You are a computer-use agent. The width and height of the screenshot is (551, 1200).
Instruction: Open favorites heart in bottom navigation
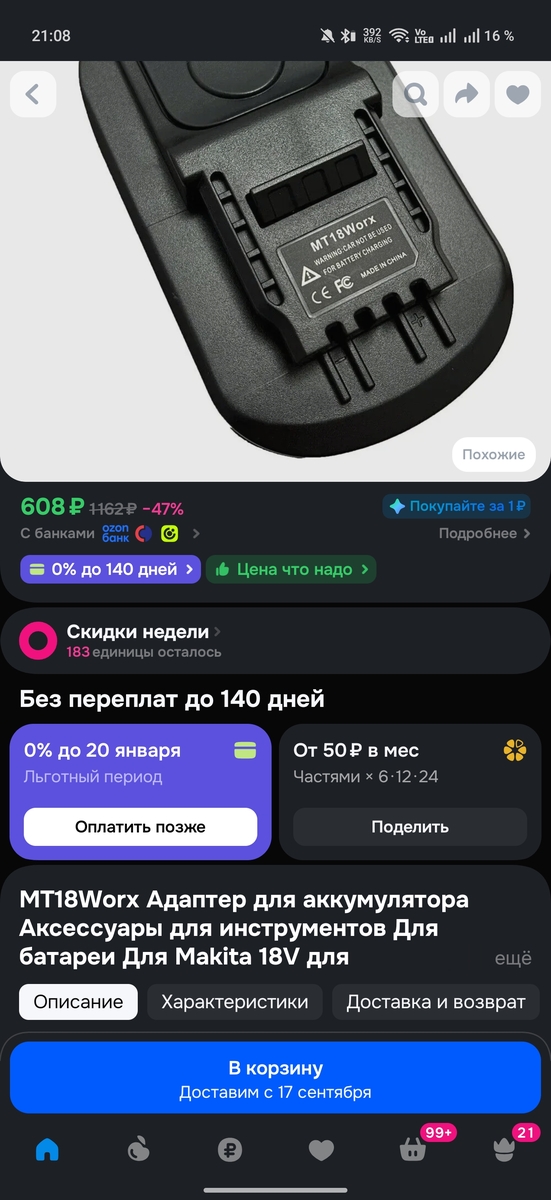tap(321, 1151)
